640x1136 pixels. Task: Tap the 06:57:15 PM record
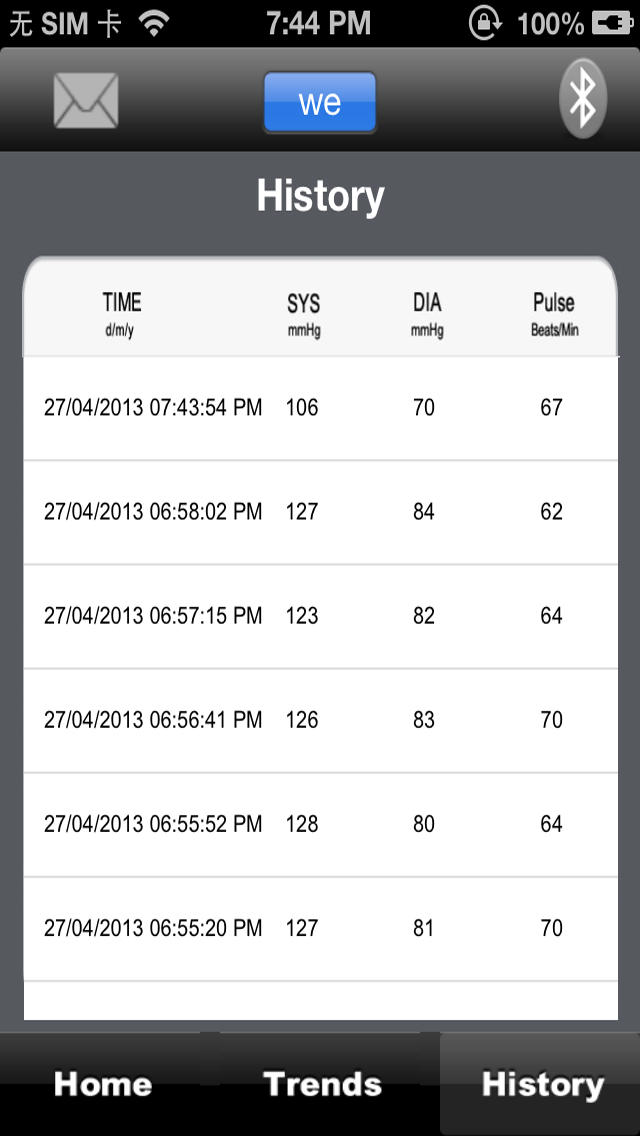(320, 617)
